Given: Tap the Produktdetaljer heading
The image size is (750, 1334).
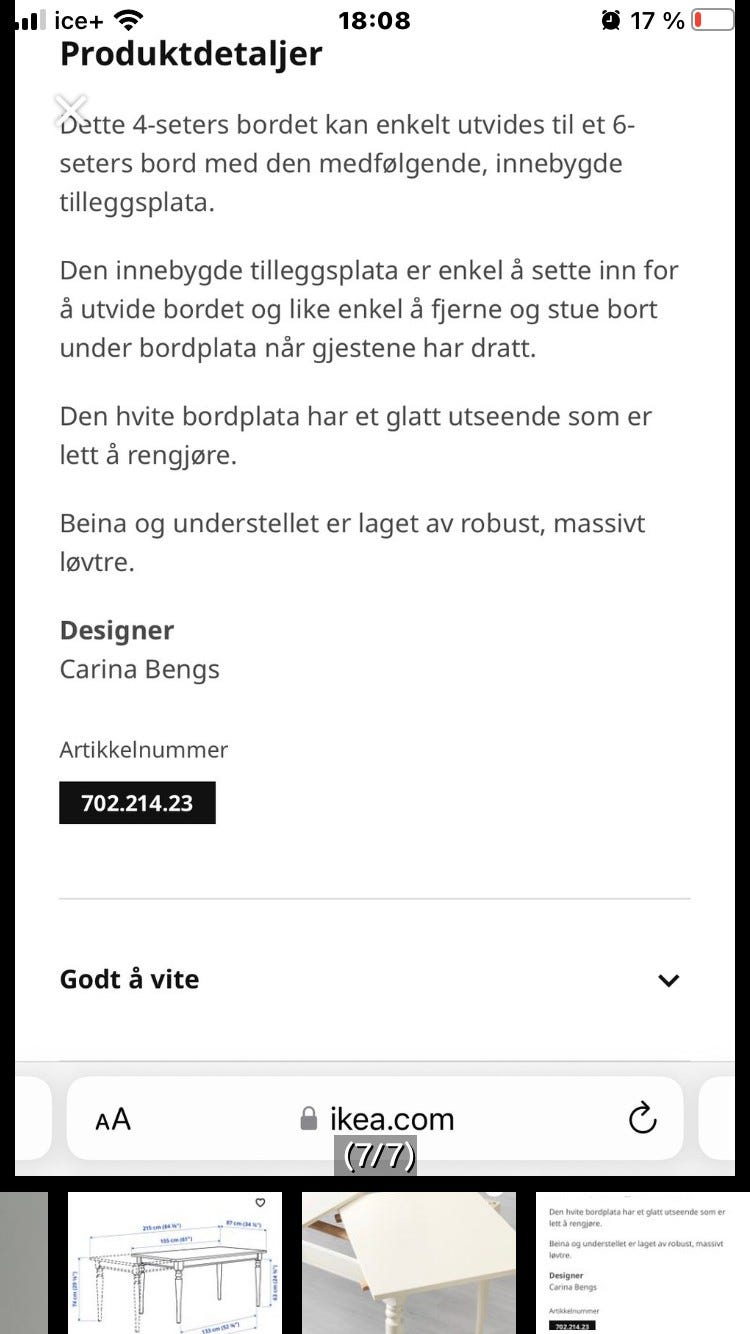Looking at the screenshot, I should pyautogui.click(x=189, y=54).
